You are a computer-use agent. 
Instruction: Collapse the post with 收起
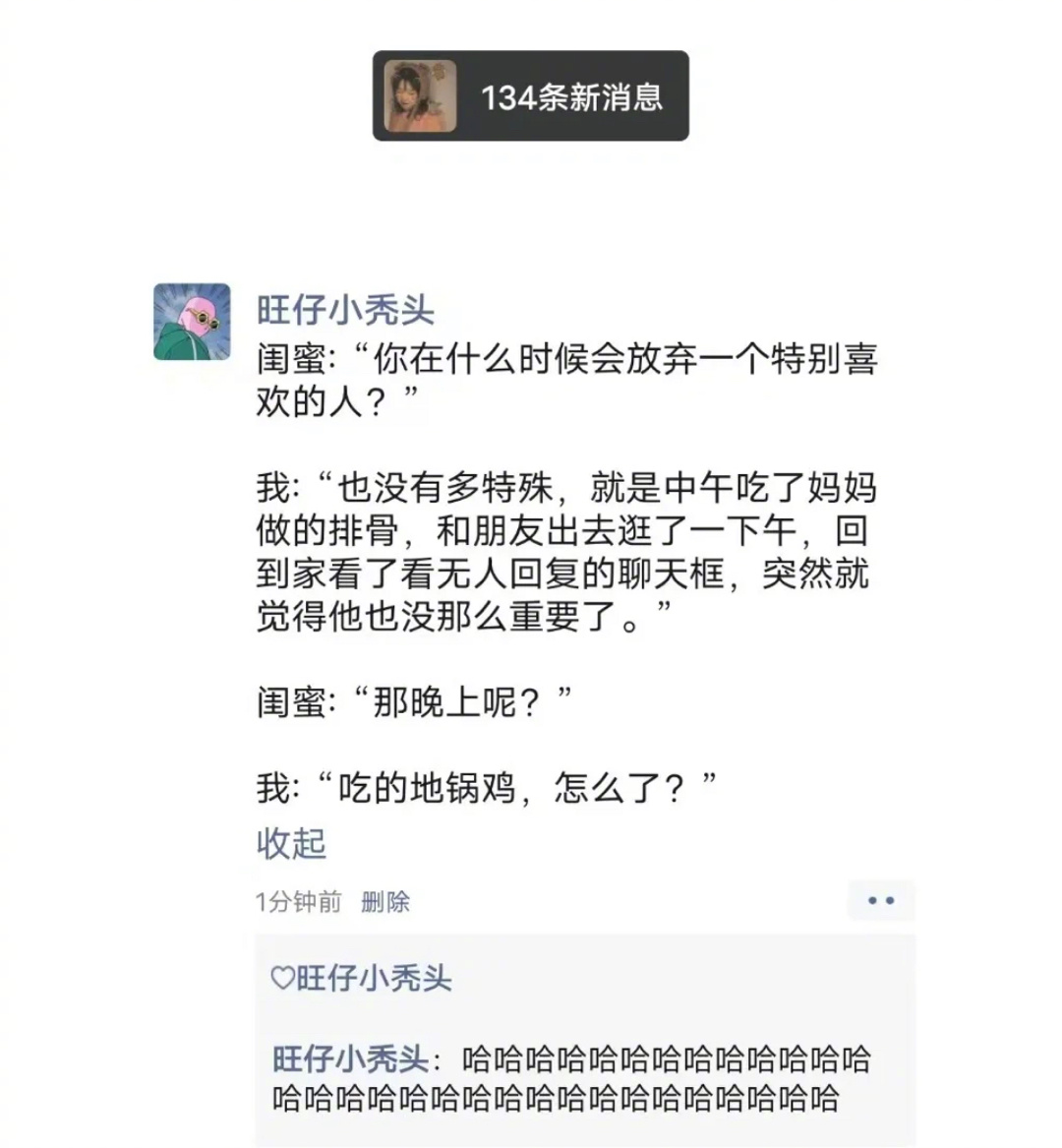click(290, 844)
